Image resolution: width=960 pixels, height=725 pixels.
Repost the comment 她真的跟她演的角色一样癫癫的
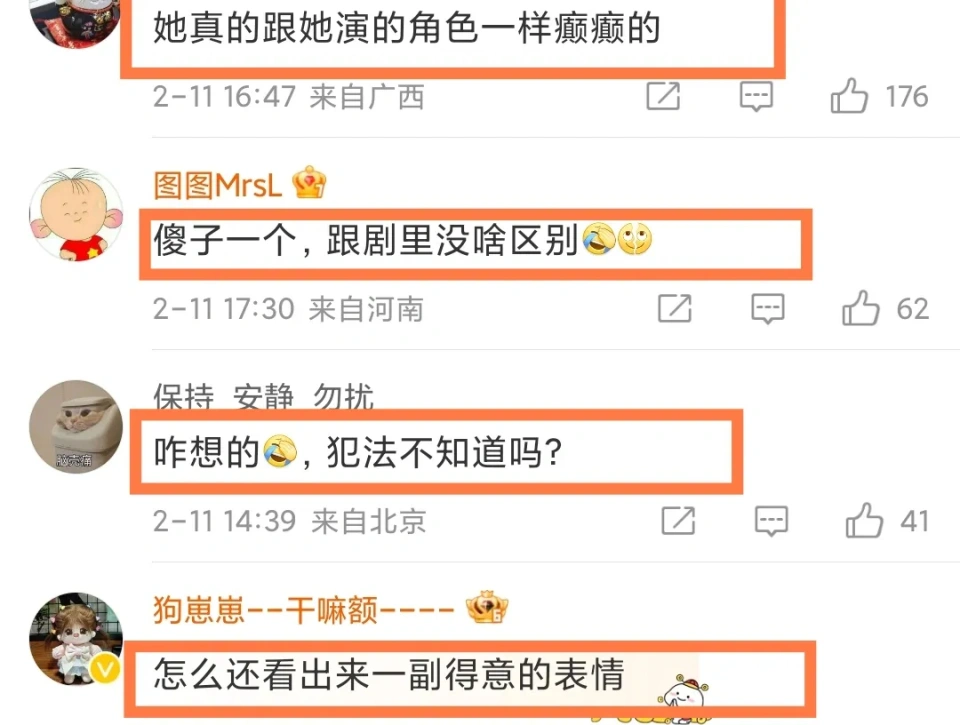point(663,97)
